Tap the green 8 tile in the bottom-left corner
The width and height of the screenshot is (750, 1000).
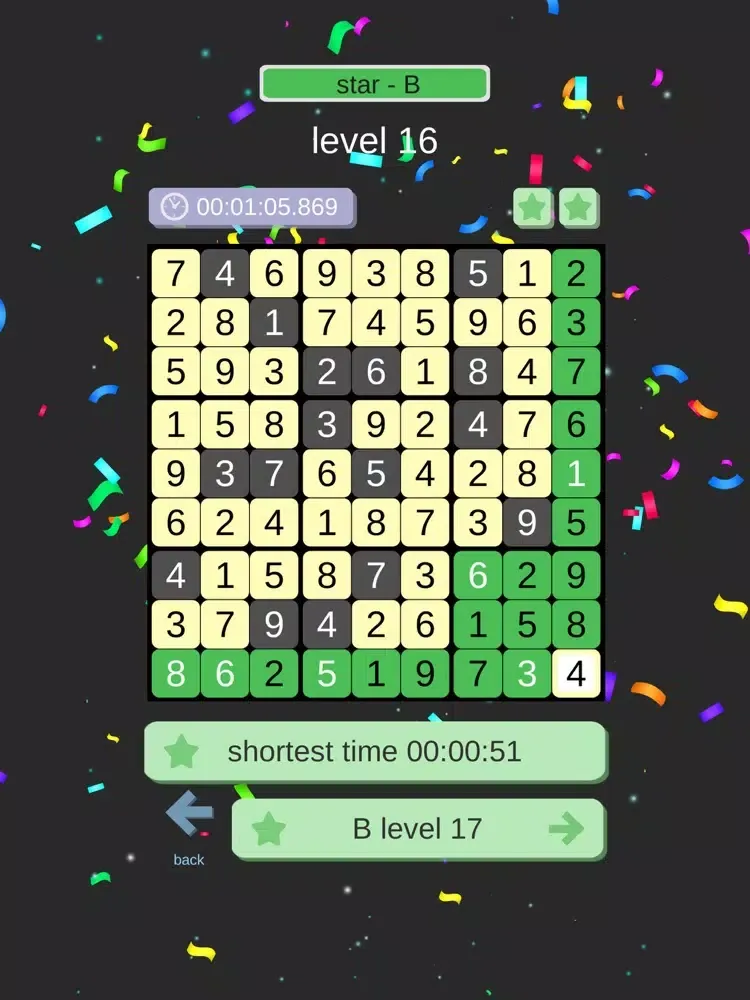pos(175,674)
